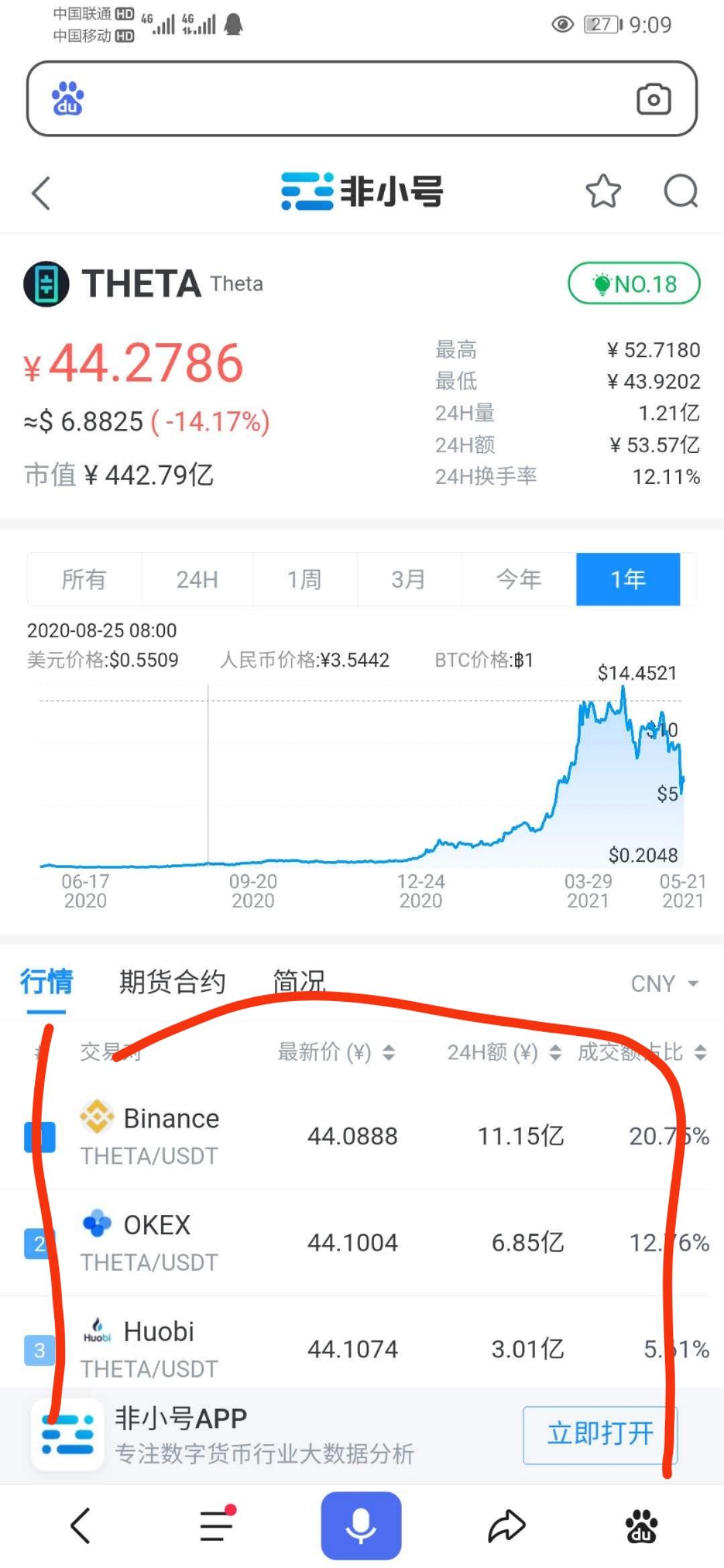The width and height of the screenshot is (724, 1568).
Task: Select the 所有 chart range
Action: [84, 579]
